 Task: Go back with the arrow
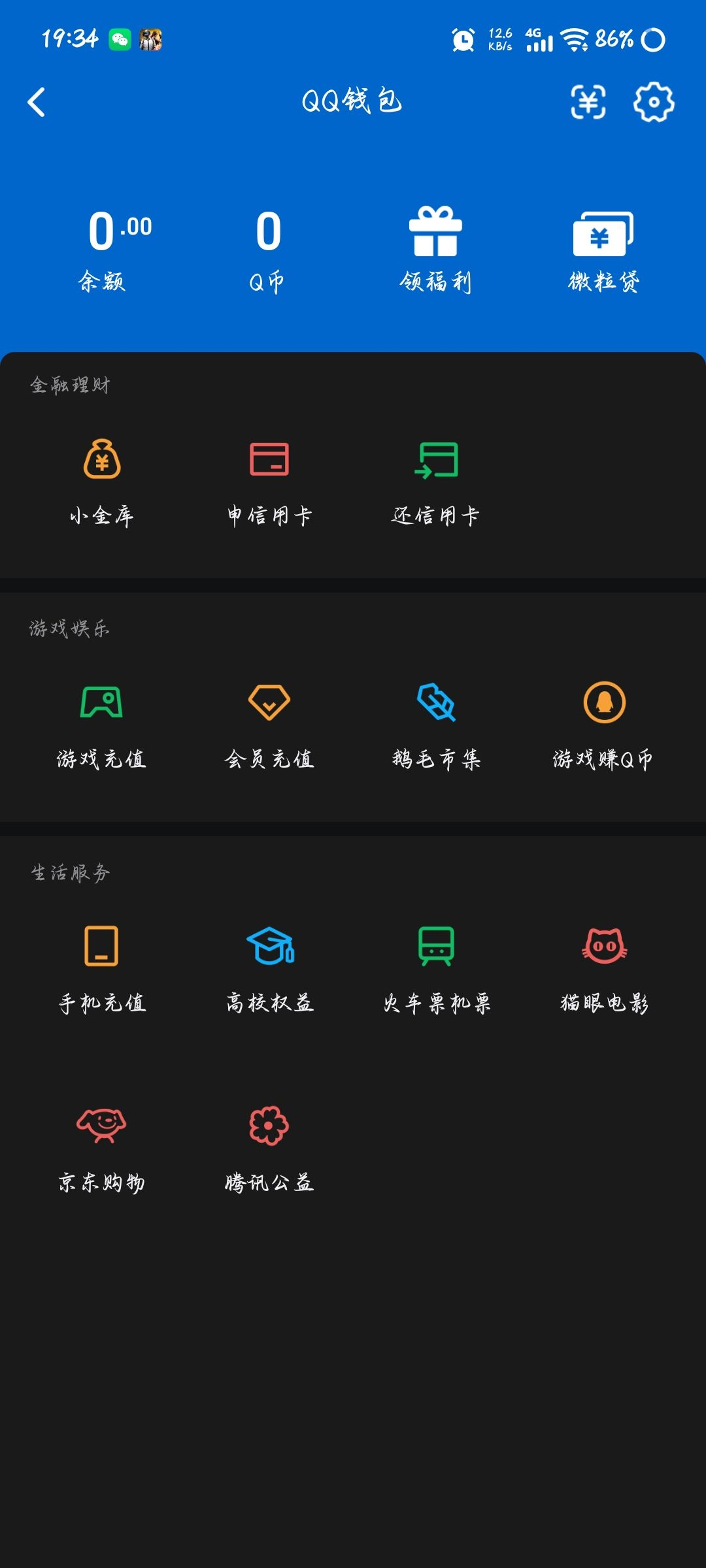36,103
